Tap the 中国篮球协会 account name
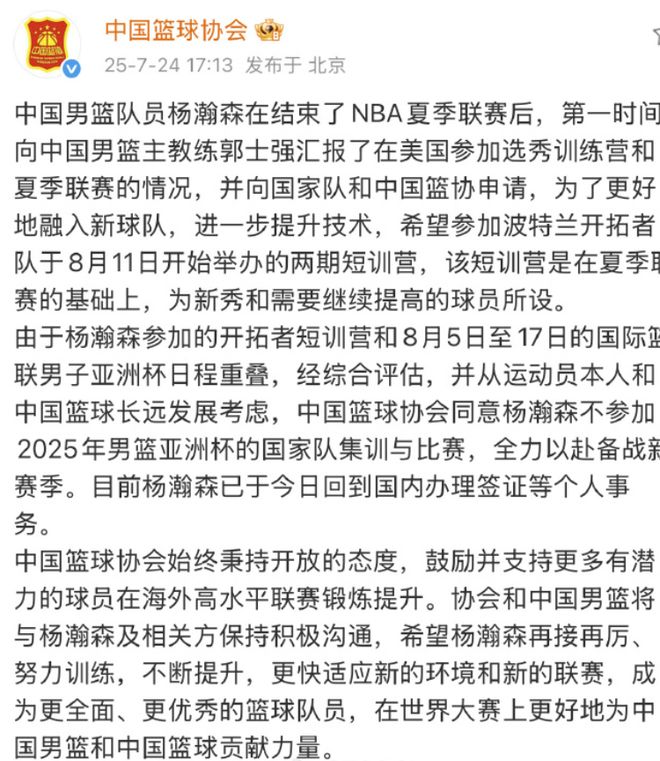 (176, 30)
